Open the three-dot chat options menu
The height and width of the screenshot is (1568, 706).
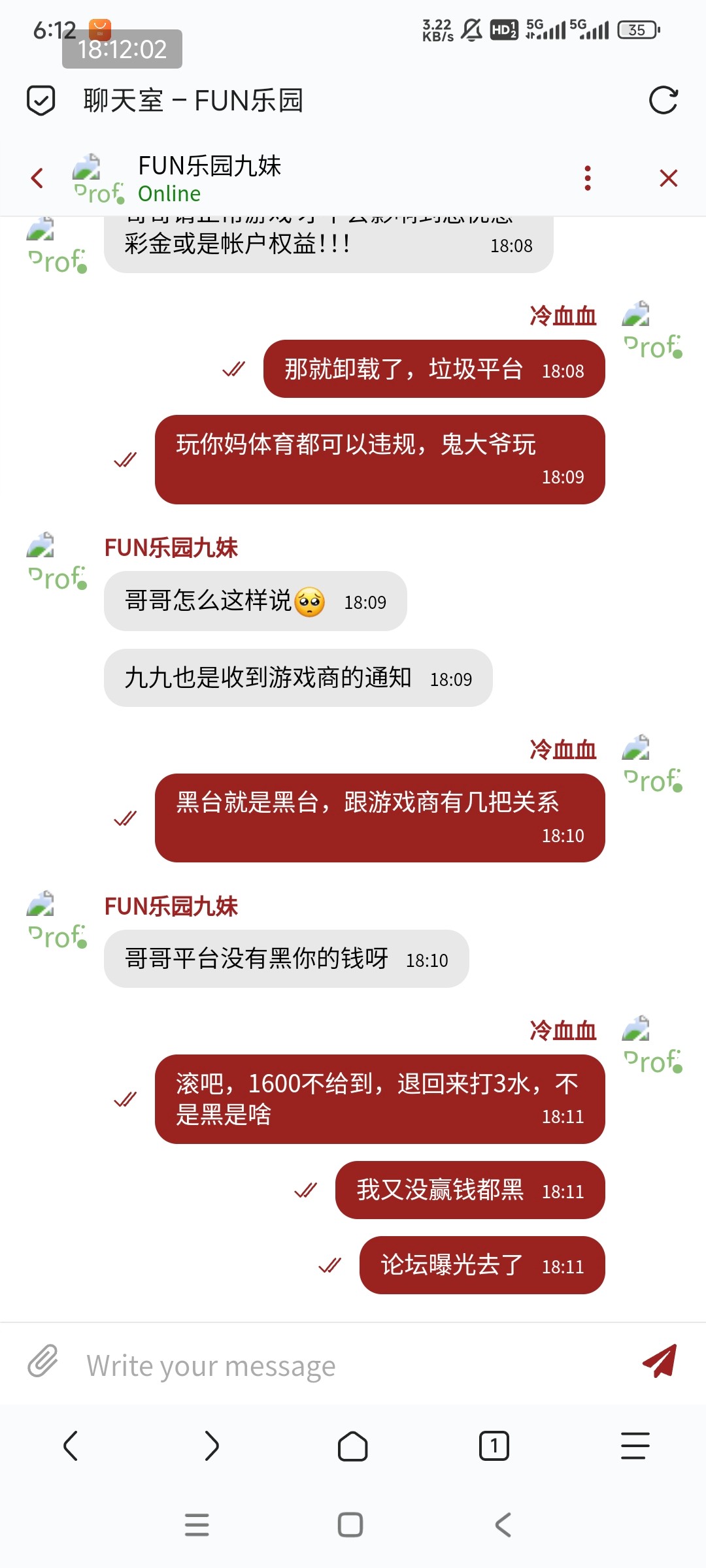(587, 177)
